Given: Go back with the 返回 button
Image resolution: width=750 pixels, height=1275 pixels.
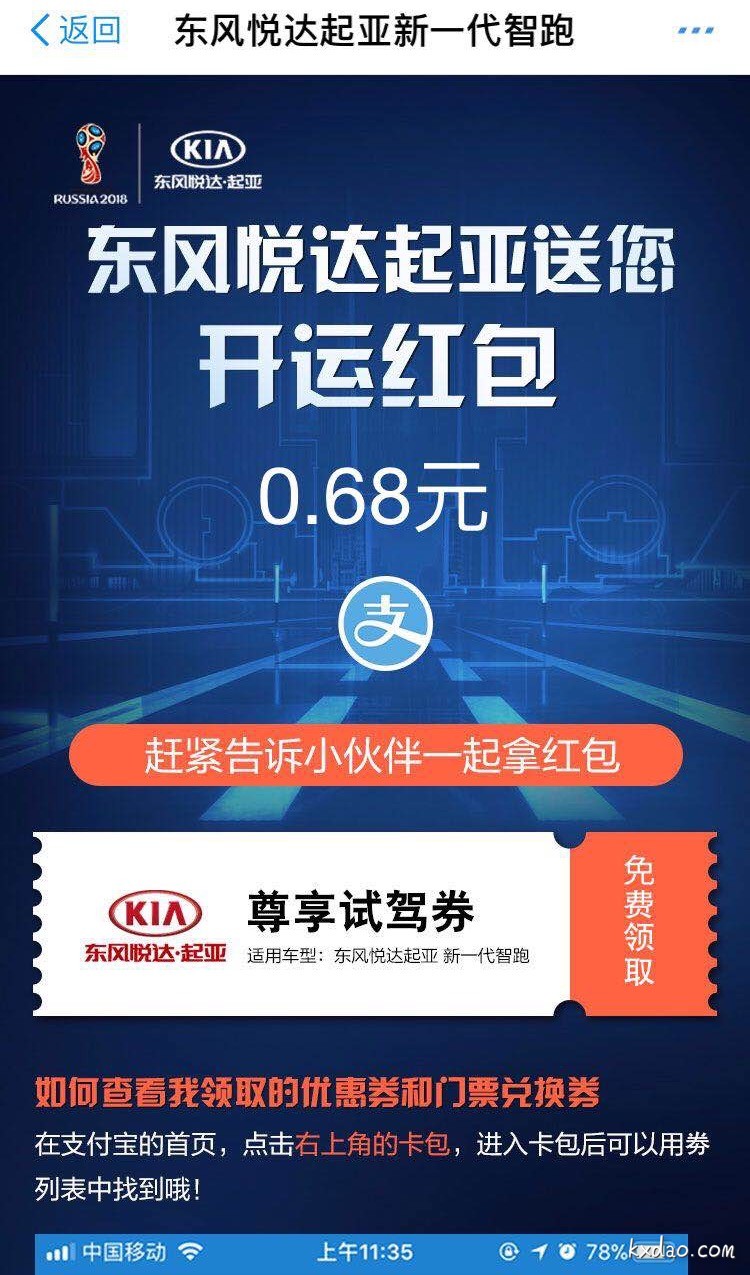Looking at the screenshot, I should click(76, 30).
